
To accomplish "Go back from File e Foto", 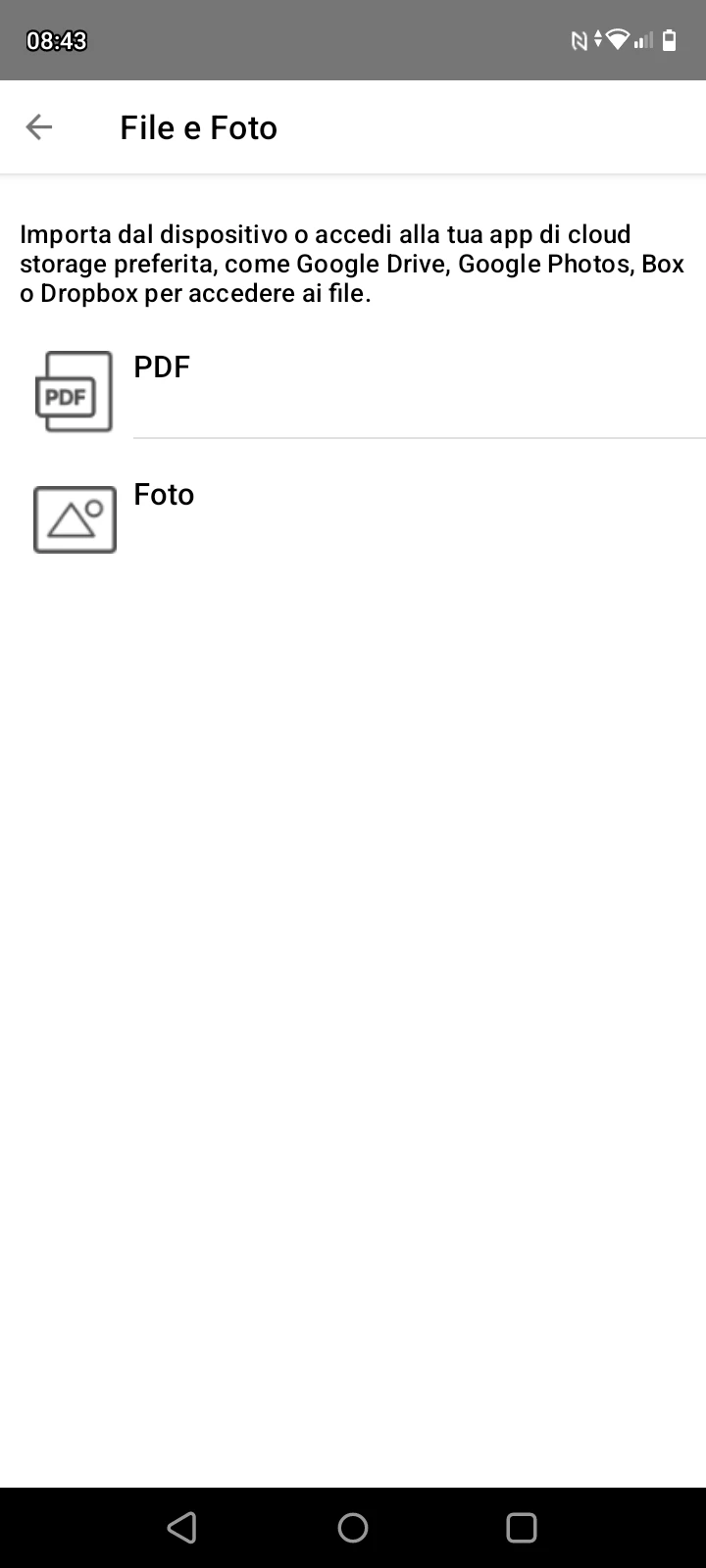I will pyautogui.click(x=39, y=127).
